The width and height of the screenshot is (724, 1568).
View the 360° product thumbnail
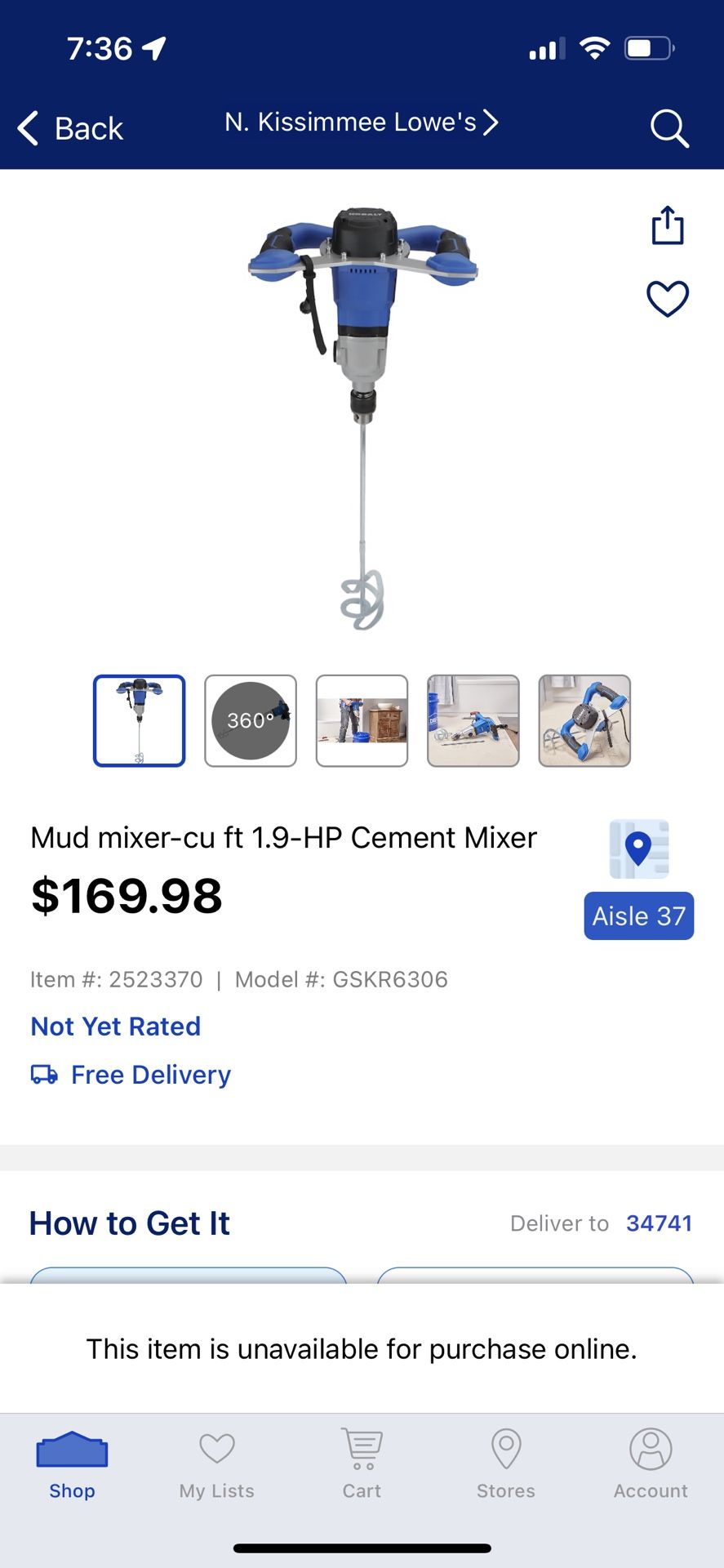click(251, 720)
